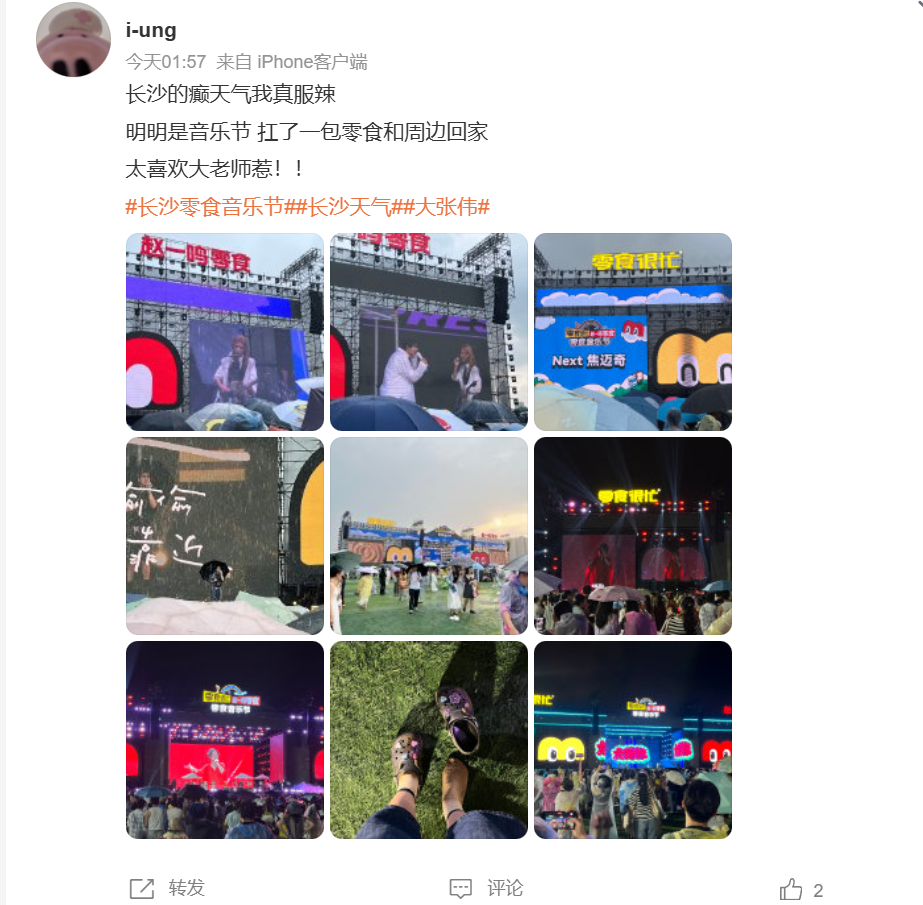This screenshot has width=923, height=905.
Task: Open photo showing 赵一鸣零食 stage sign
Action: (x=225, y=332)
